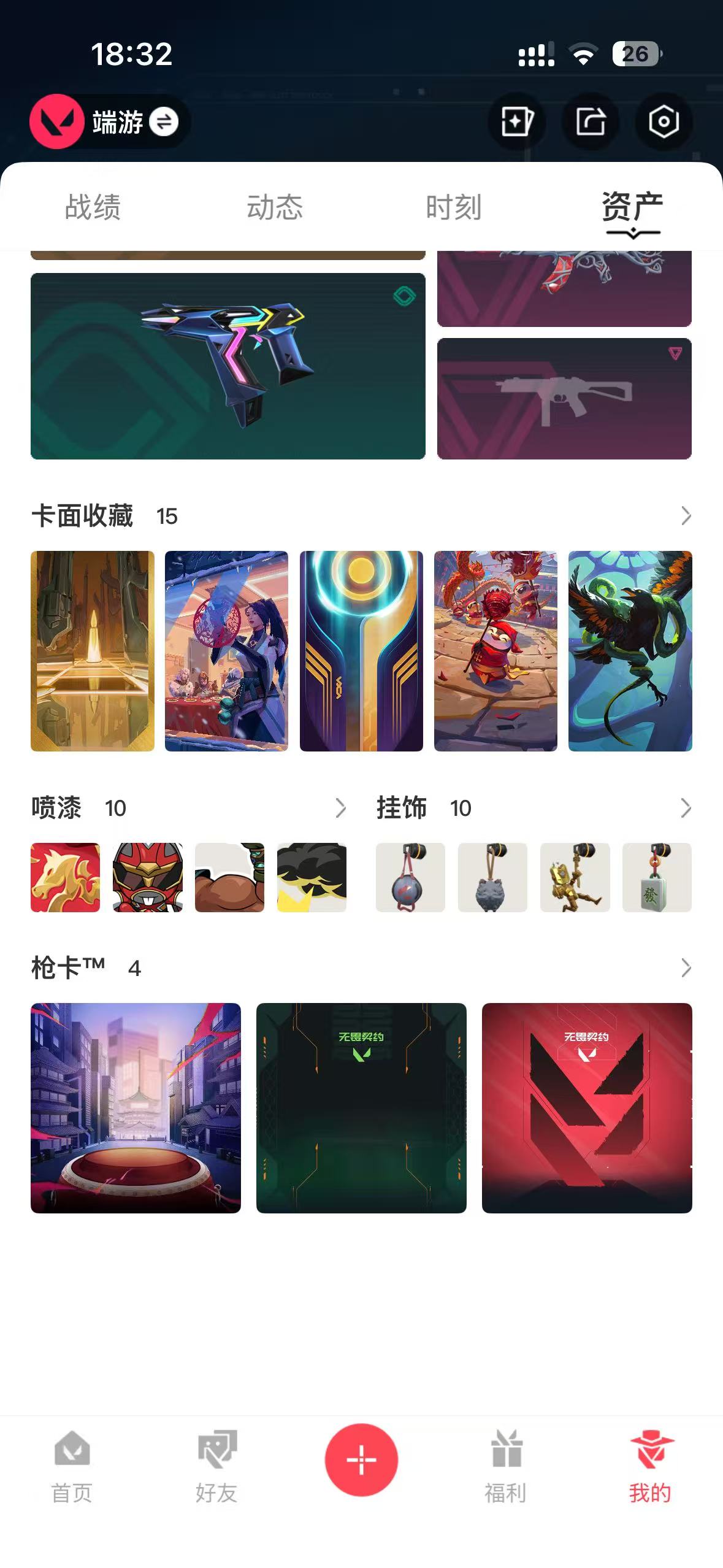Open the mahjong 發 tile charm
The width and height of the screenshot is (723, 1568).
click(656, 878)
